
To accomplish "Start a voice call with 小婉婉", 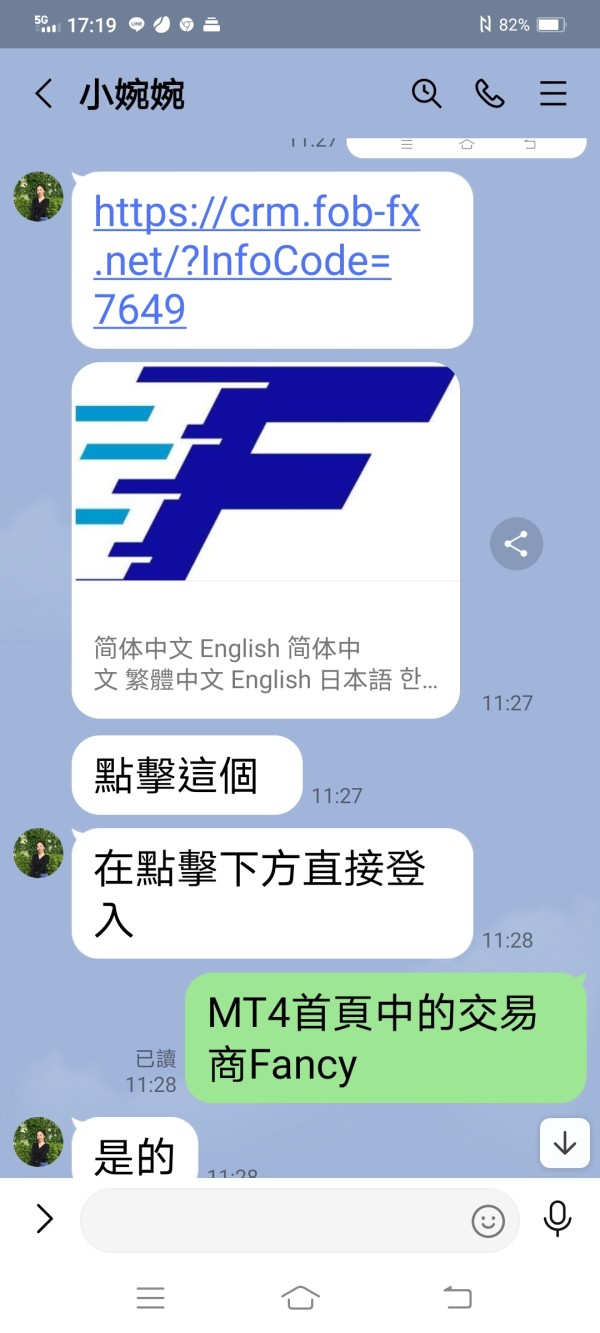I will [x=489, y=94].
